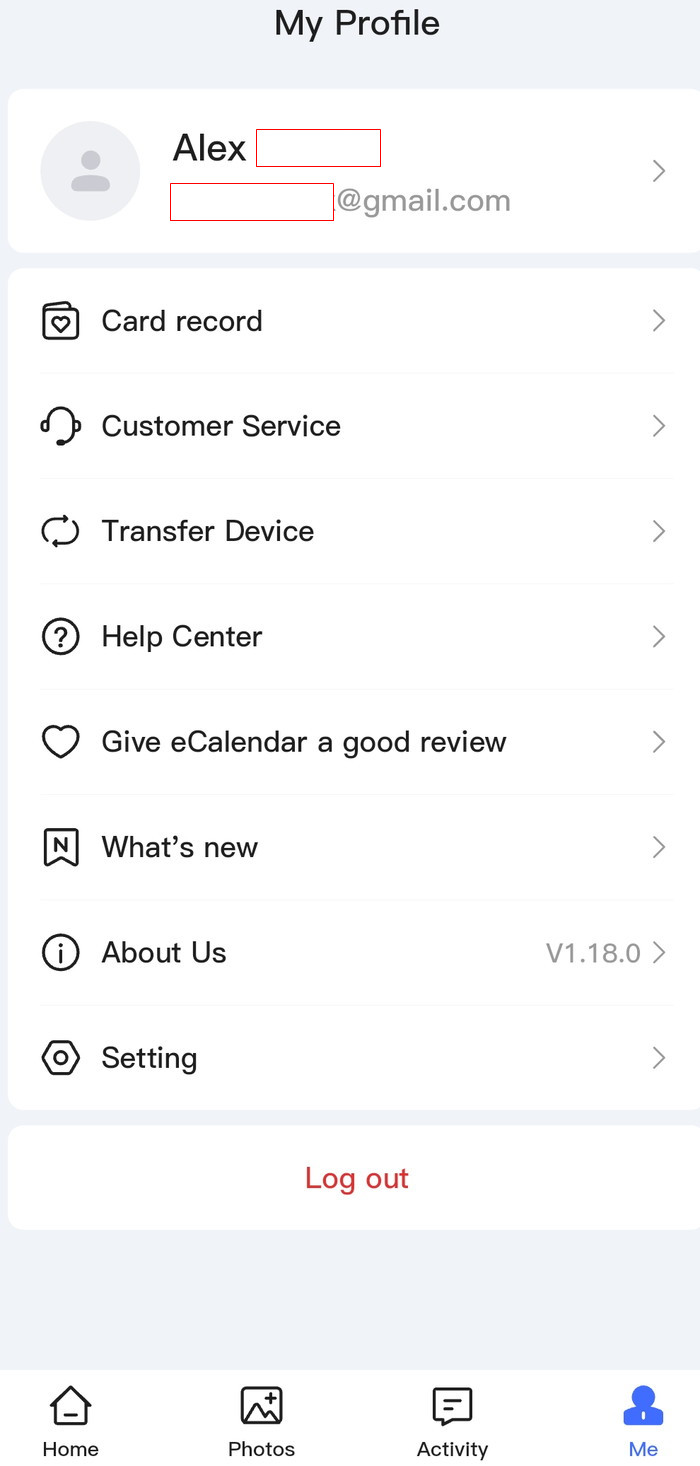
Task: Contact Customer Service
Action: (x=355, y=426)
